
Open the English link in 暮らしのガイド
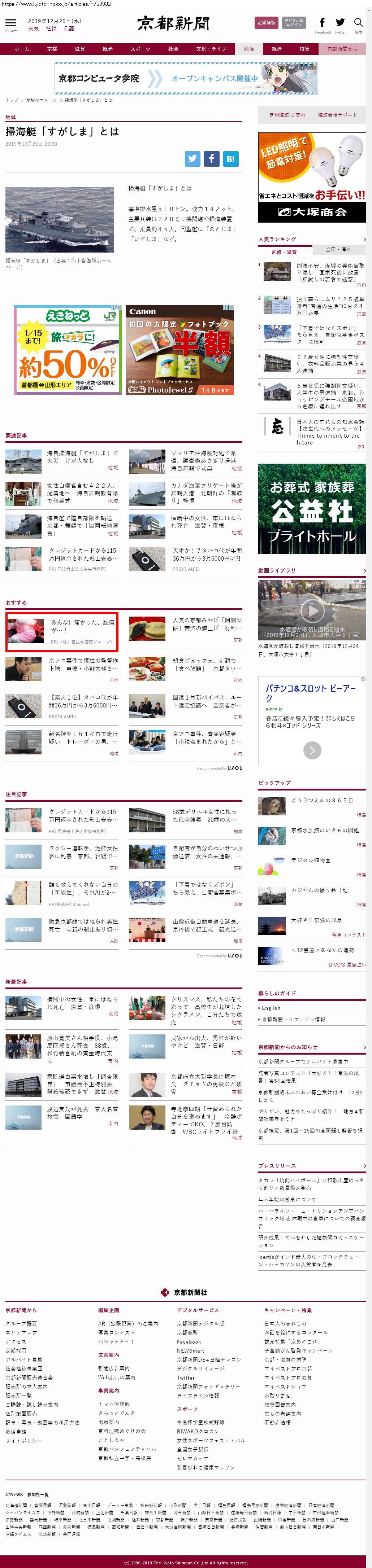pos(271,1008)
